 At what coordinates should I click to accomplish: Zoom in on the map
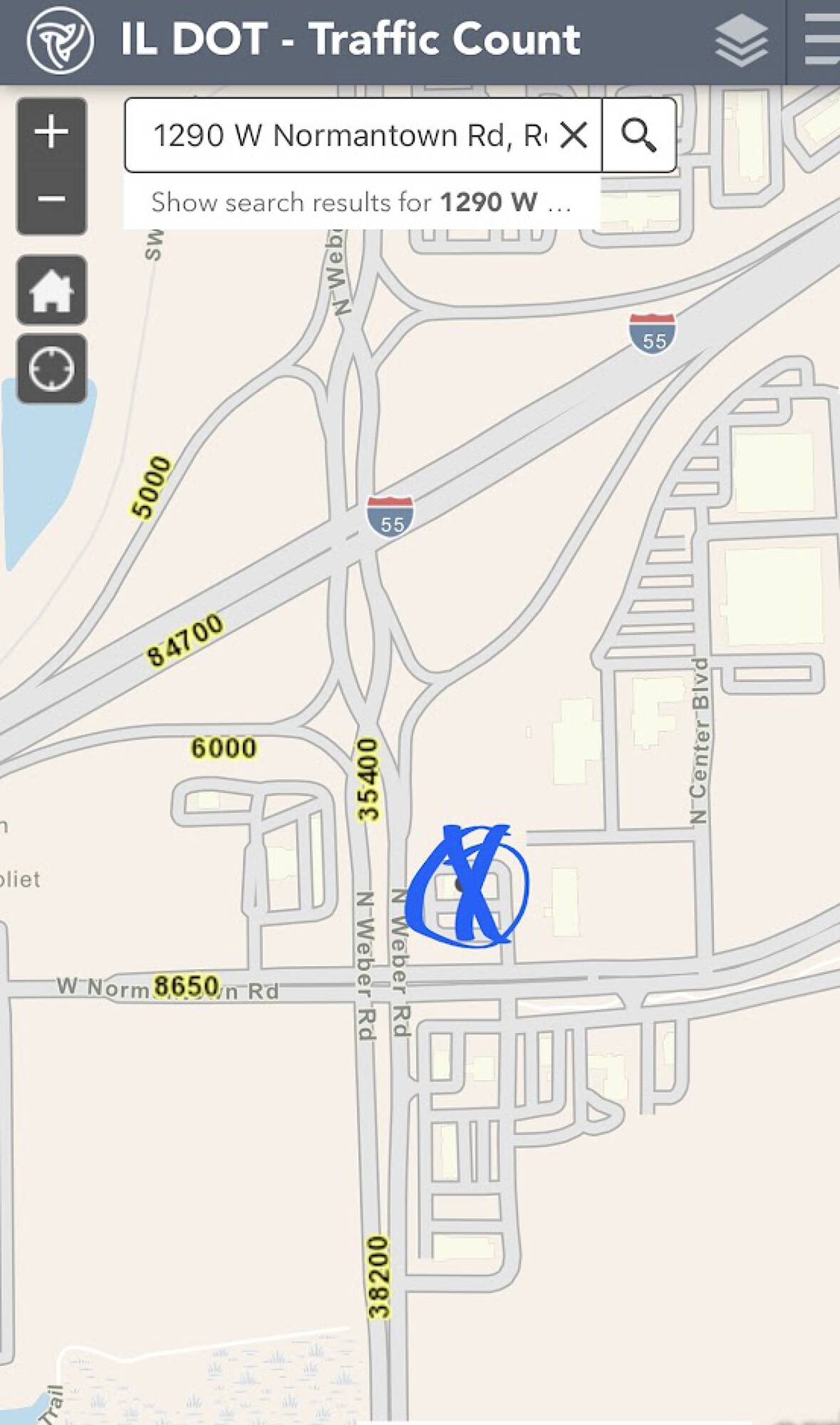tap(51, 133)
